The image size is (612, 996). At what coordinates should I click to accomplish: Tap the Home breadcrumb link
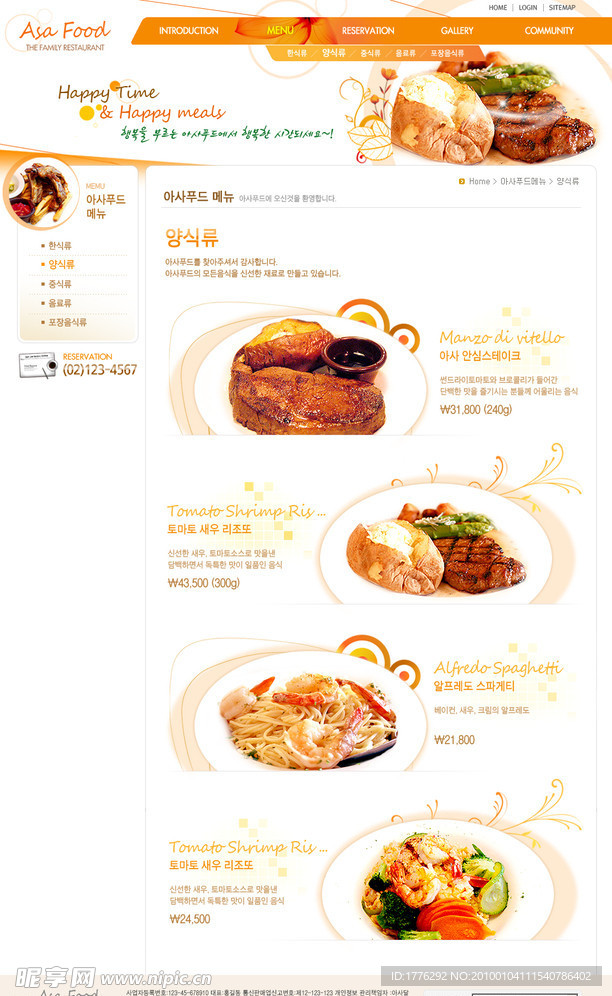click(479, 181)
